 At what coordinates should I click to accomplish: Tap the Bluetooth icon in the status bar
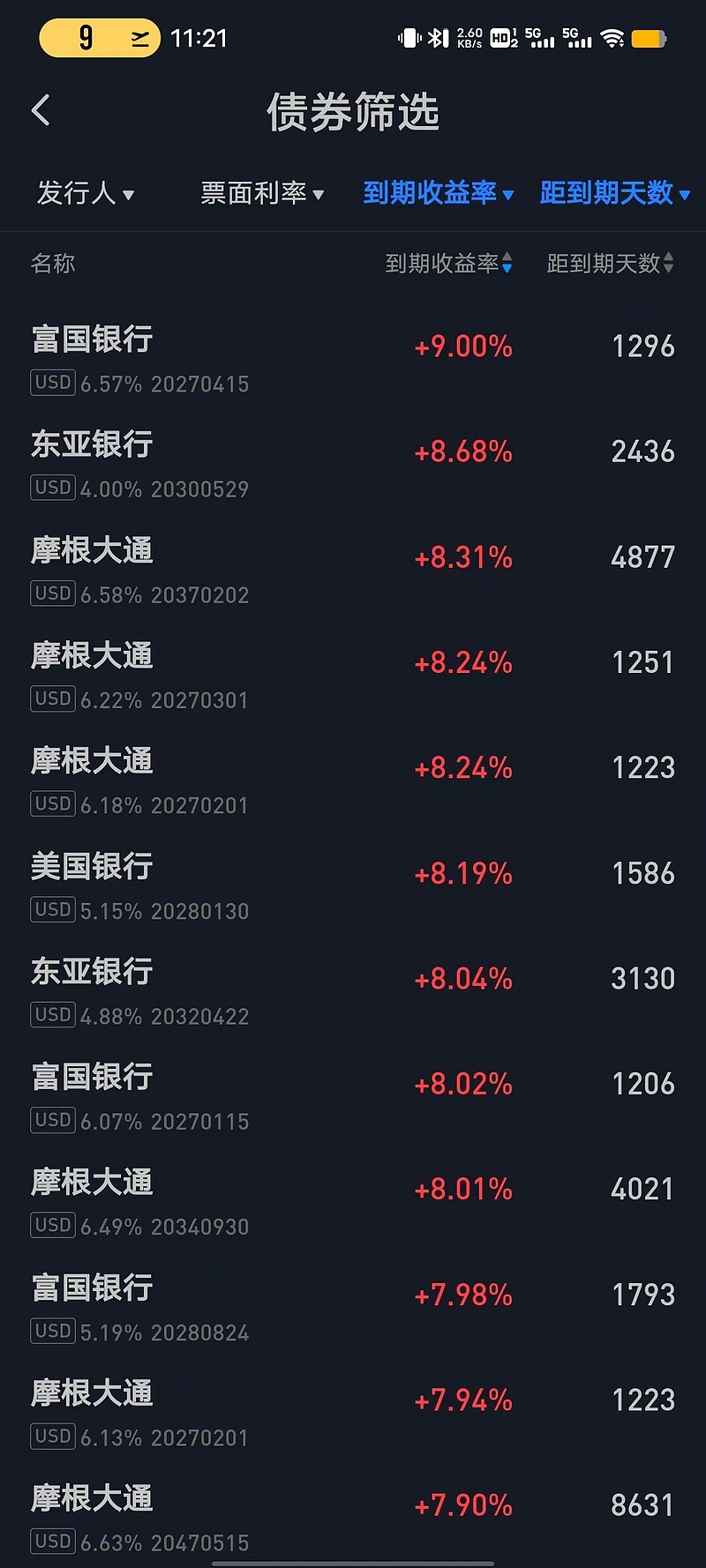(x=435, y=37)
